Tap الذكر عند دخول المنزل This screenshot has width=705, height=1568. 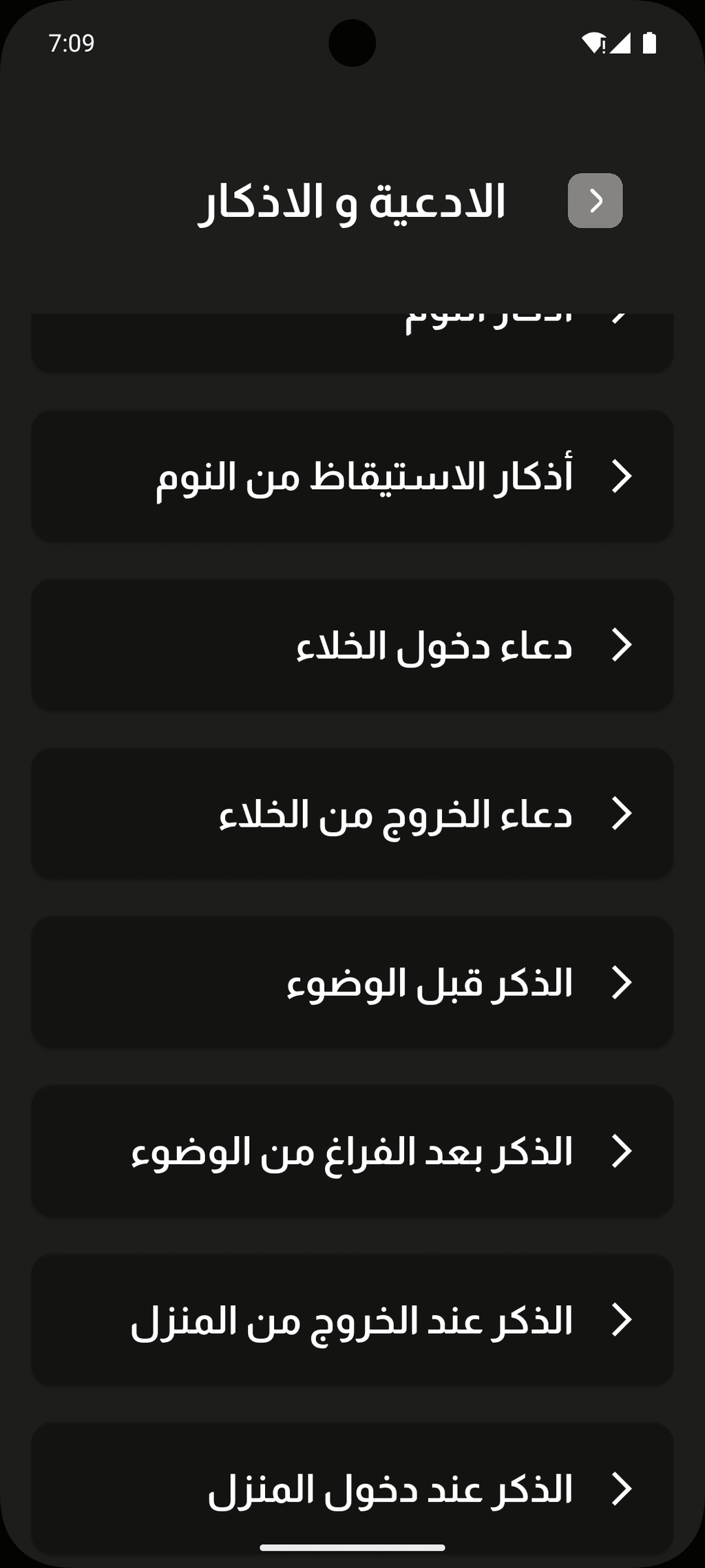(352, 1488)
